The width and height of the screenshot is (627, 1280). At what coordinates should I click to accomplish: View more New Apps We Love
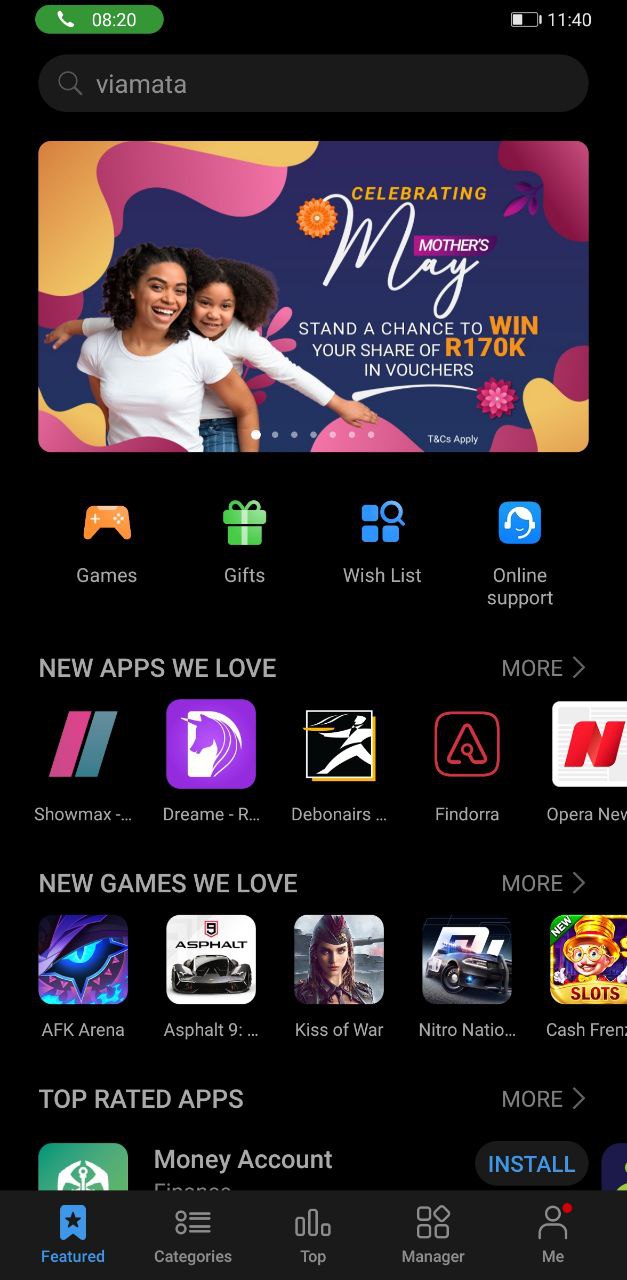pos(543,668)
